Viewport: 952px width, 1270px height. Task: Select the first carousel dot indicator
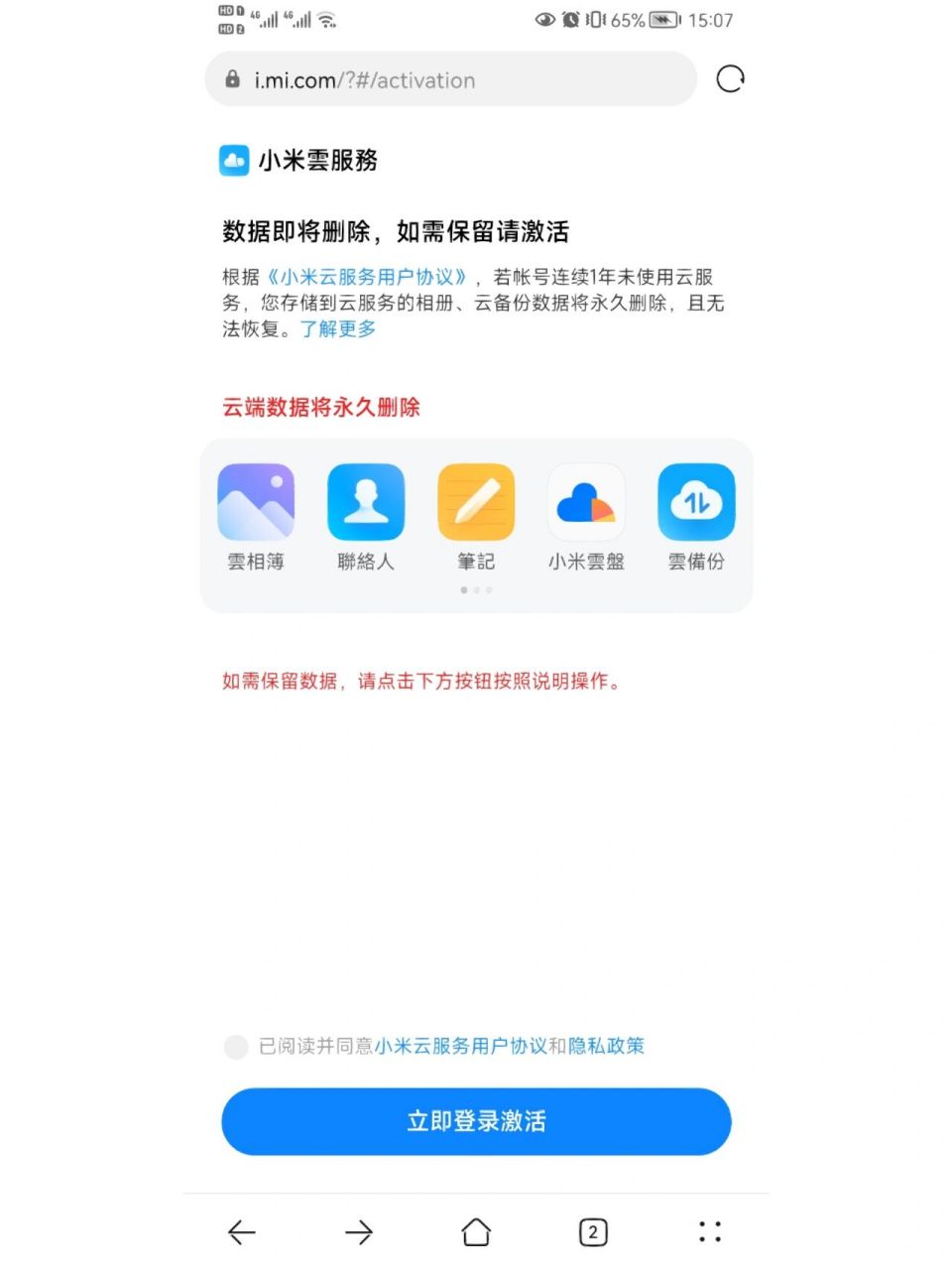[463, 589]
